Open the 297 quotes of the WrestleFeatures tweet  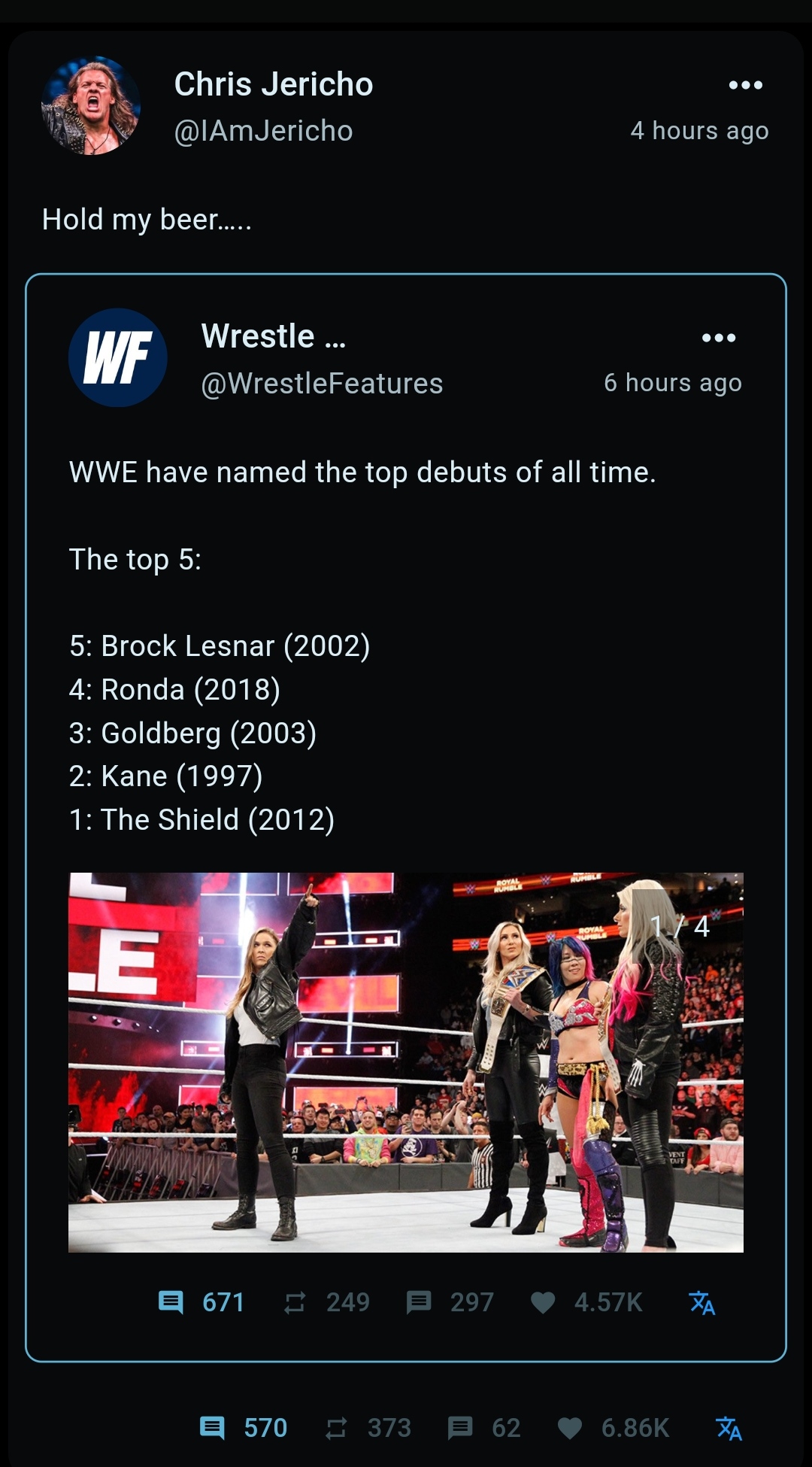(x=450, y=1302)
